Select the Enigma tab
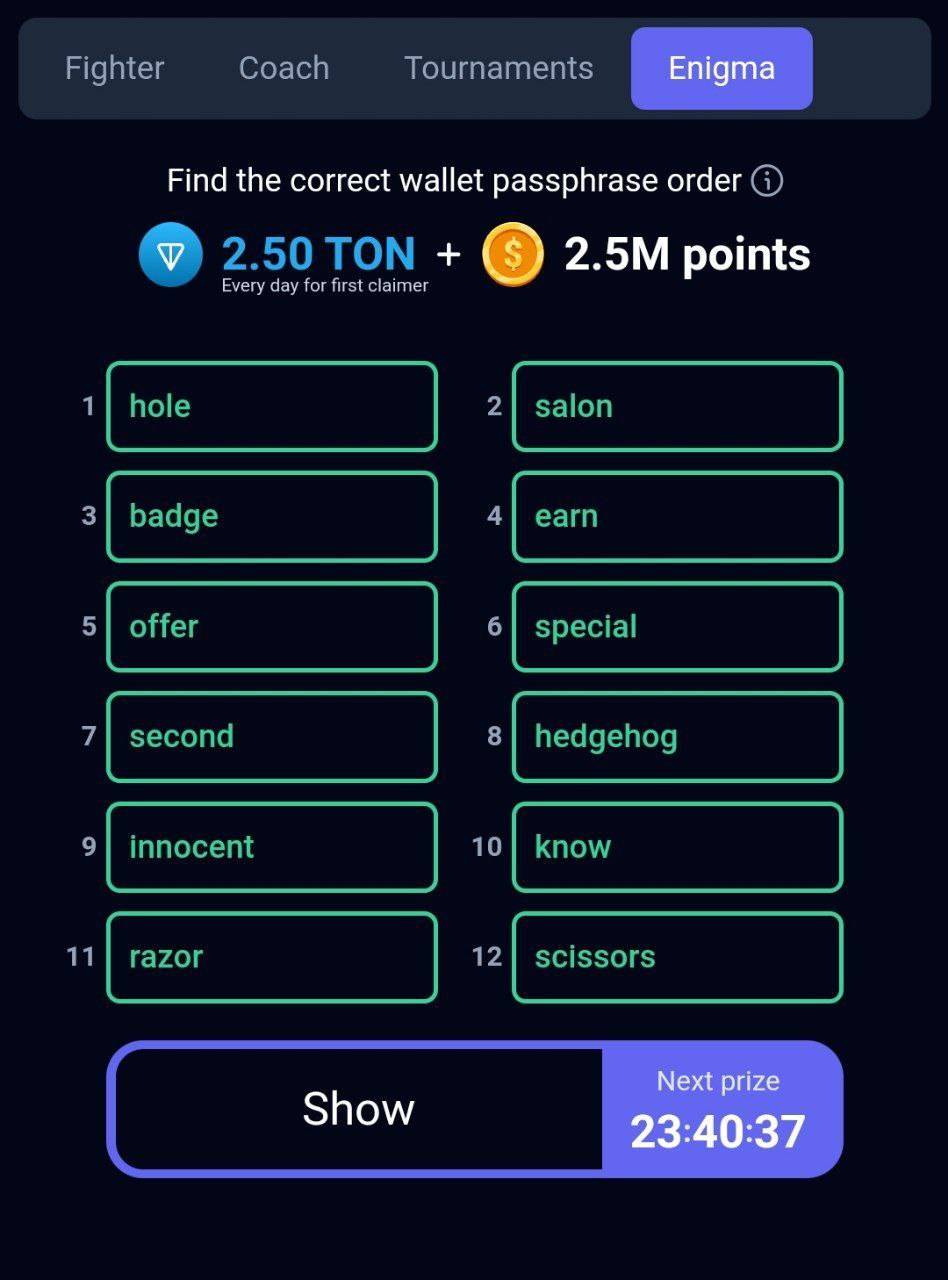The width and height of the screenshot is (948, 1280). [x=721, y=68]
